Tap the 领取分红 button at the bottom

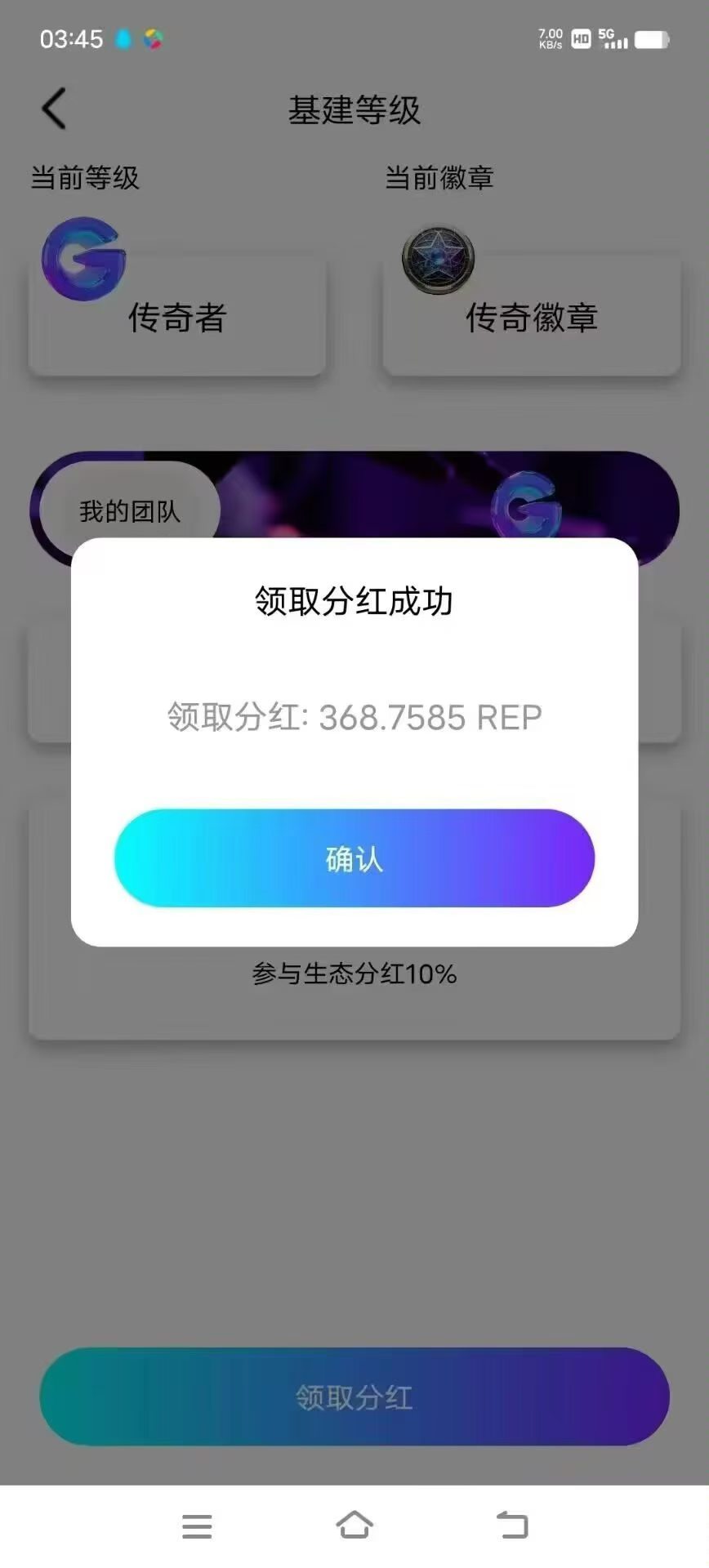click(x=354, y=1397)
